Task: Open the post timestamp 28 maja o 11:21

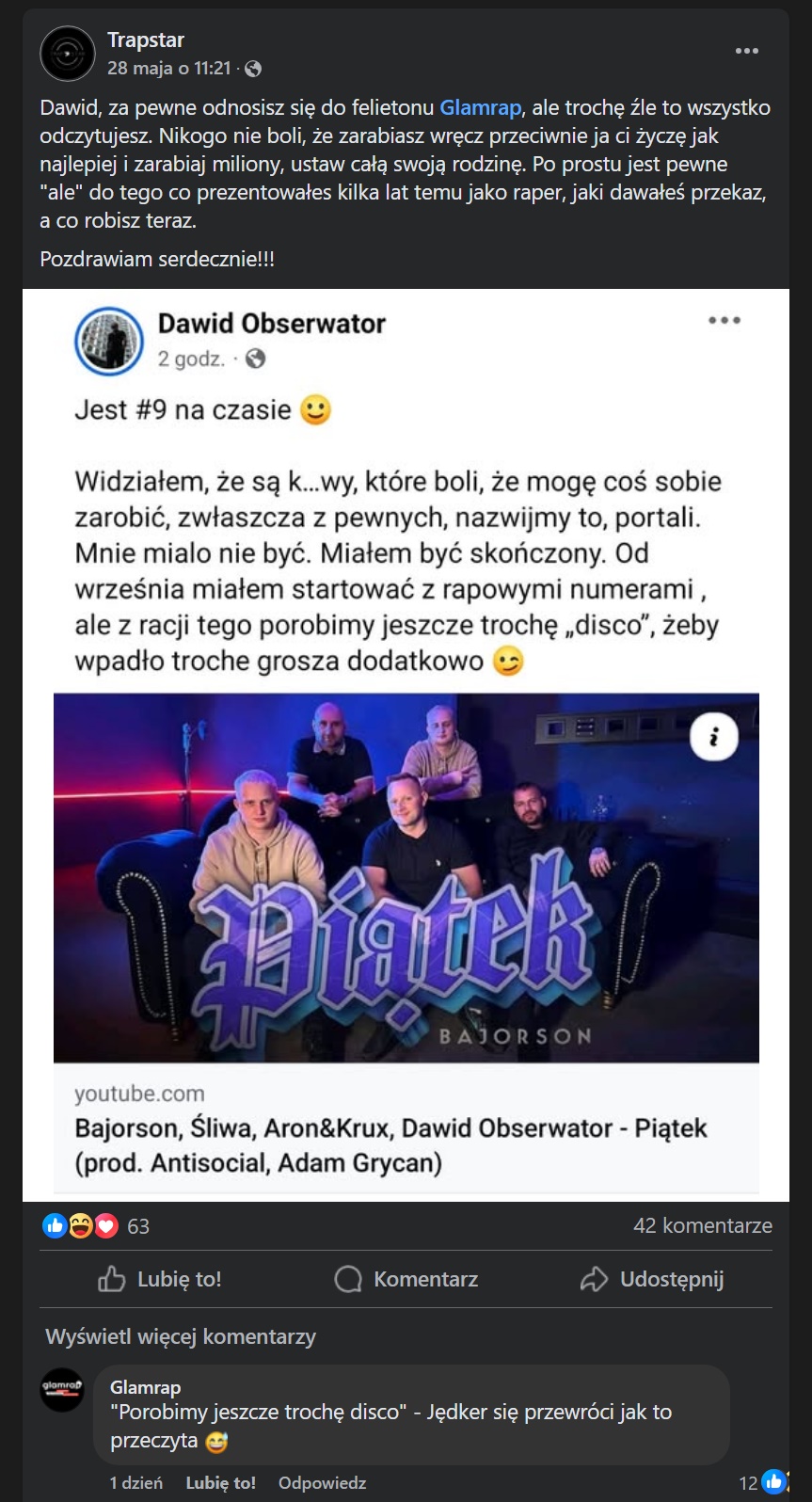Action: pos(168,68)
